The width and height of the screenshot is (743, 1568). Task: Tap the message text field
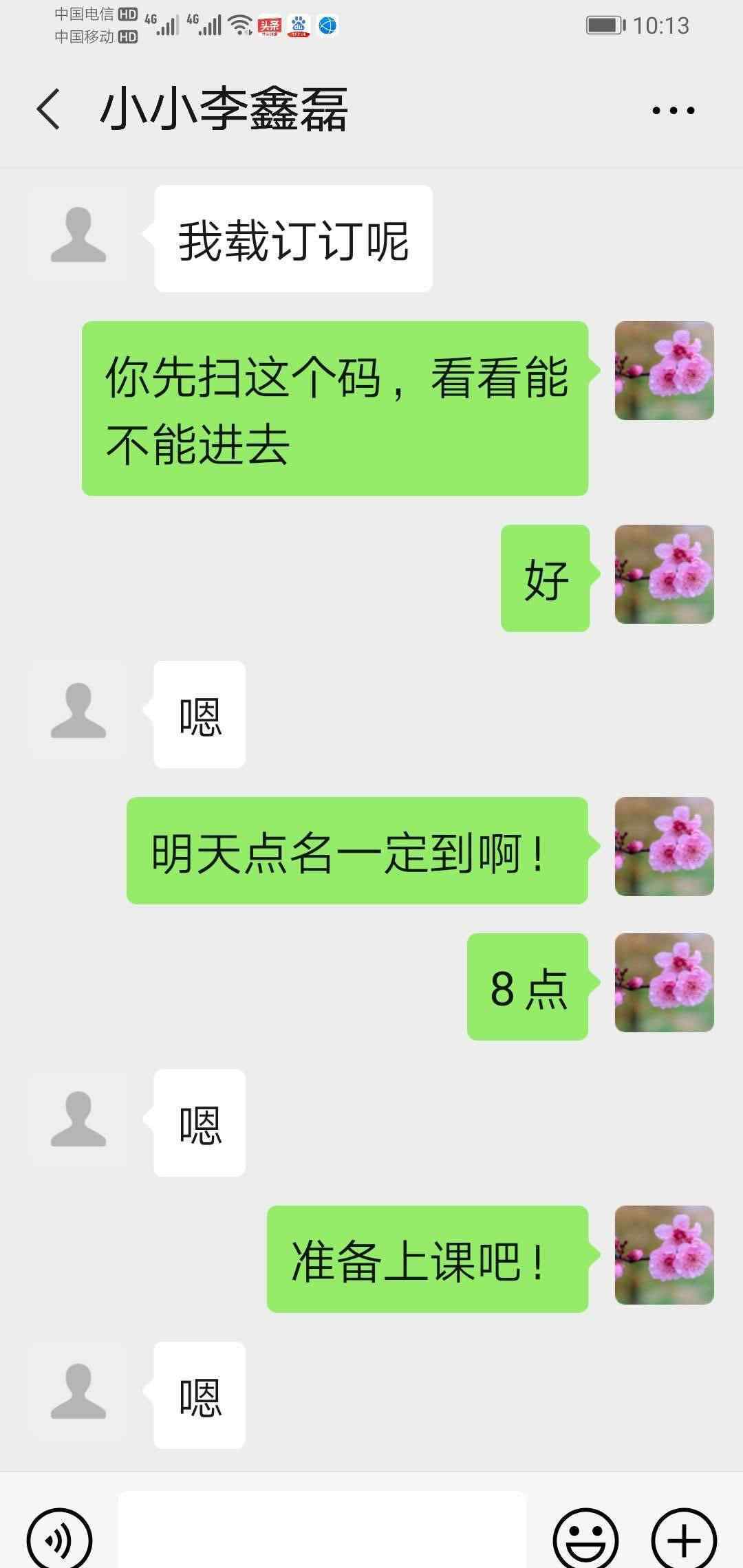[x=322, y=1532]
